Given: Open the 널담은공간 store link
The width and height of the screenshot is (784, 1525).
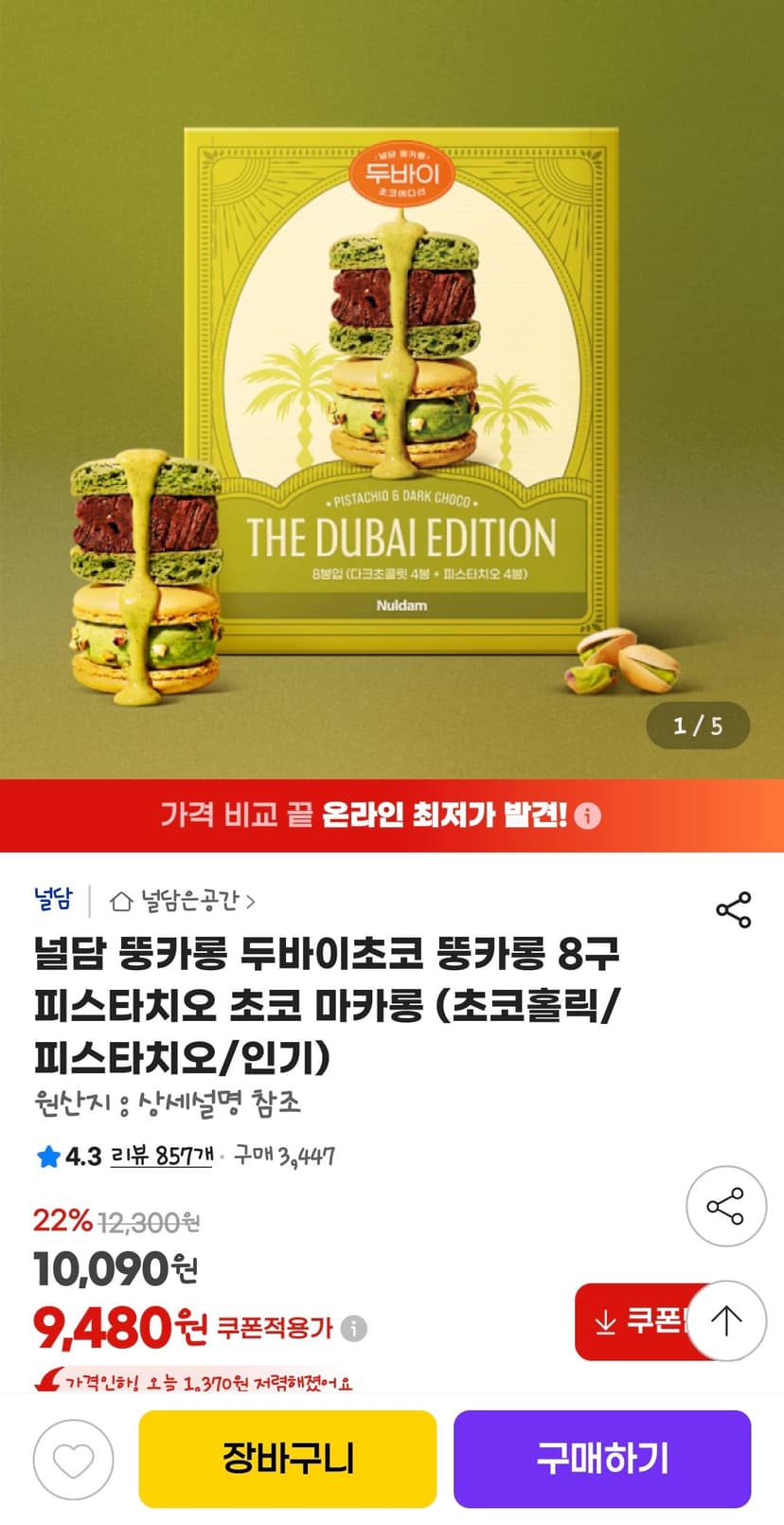Looking at the screenshot, I should click(x=184, y=900).
